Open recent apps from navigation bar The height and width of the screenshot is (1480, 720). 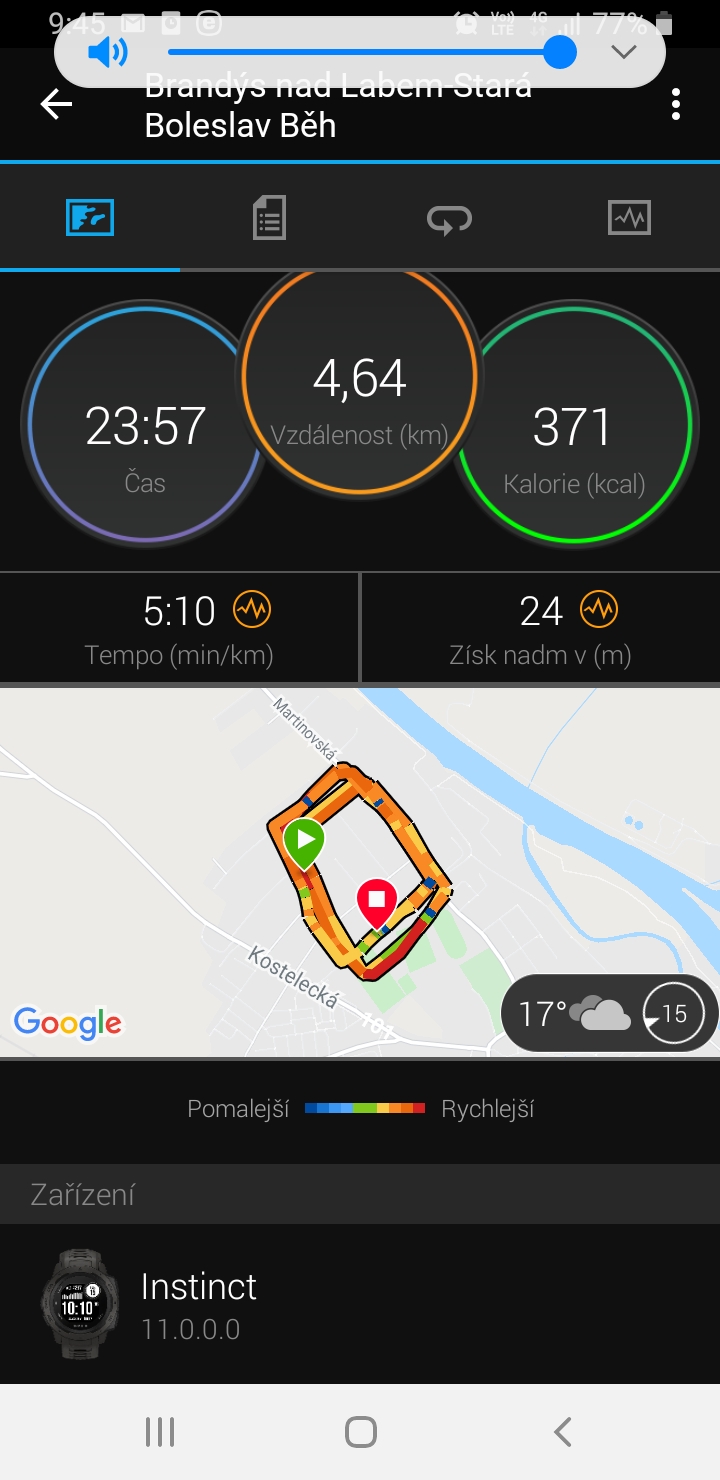pyautogui.click(x=160, y=1432)
